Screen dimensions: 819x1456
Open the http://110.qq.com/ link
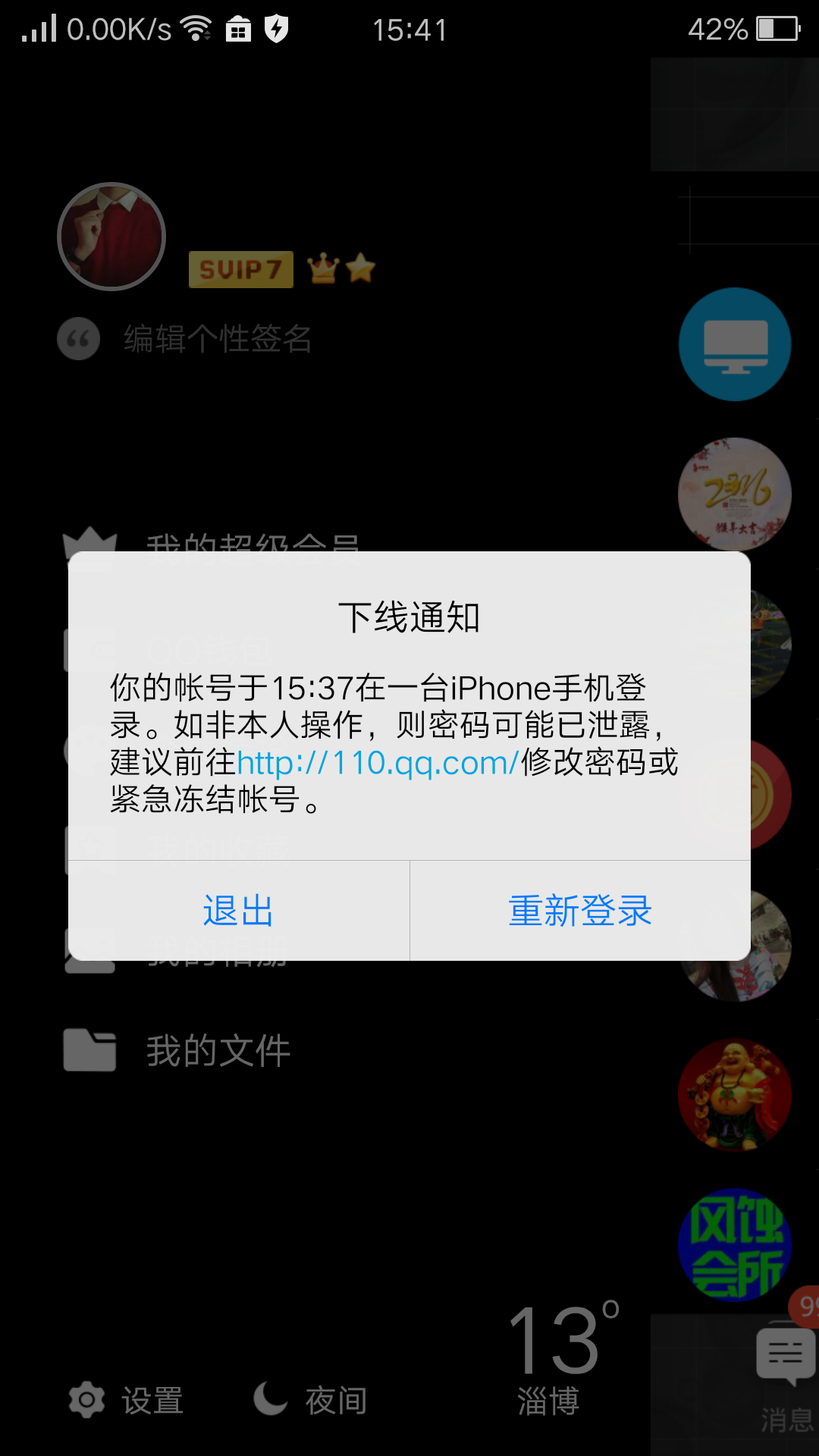378,763
